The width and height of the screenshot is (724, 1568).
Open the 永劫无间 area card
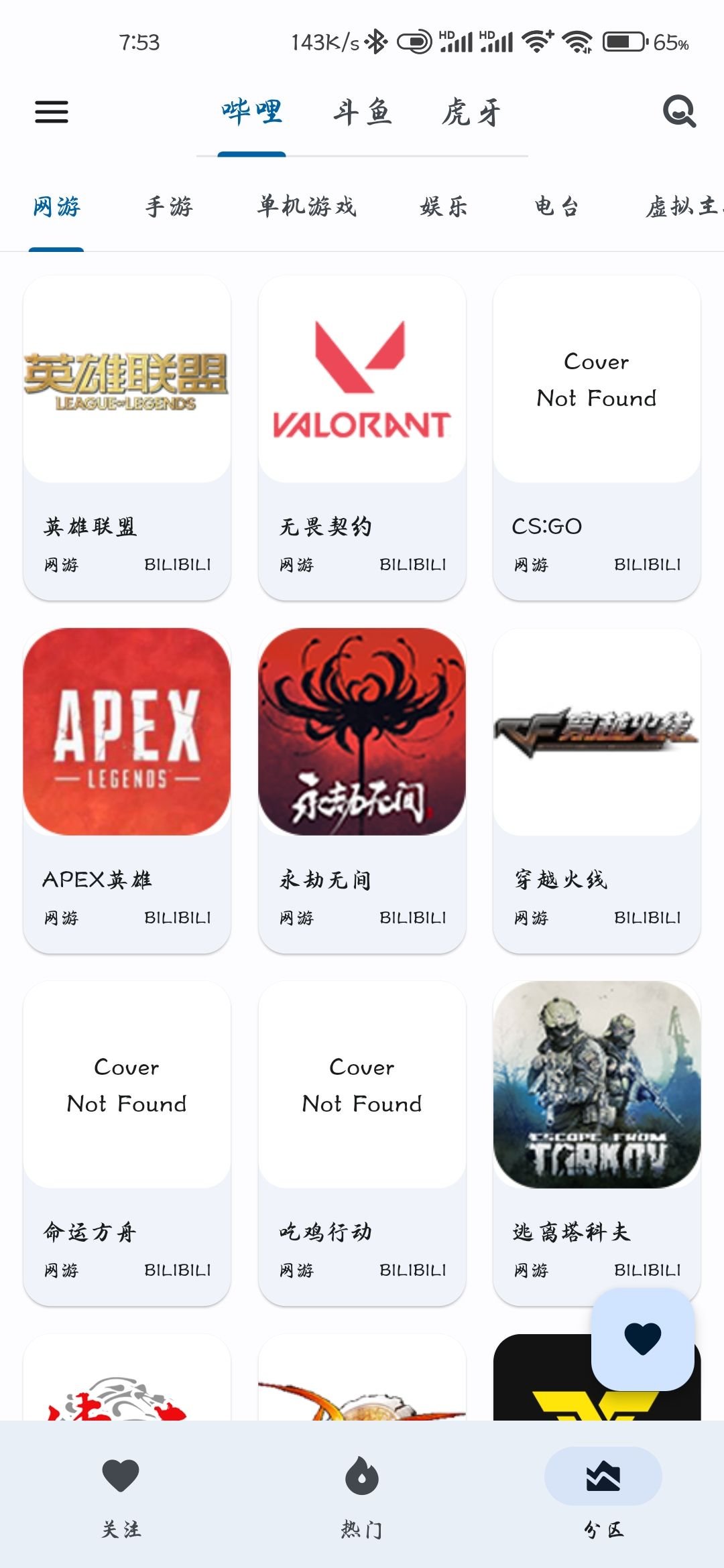(362, 791)
